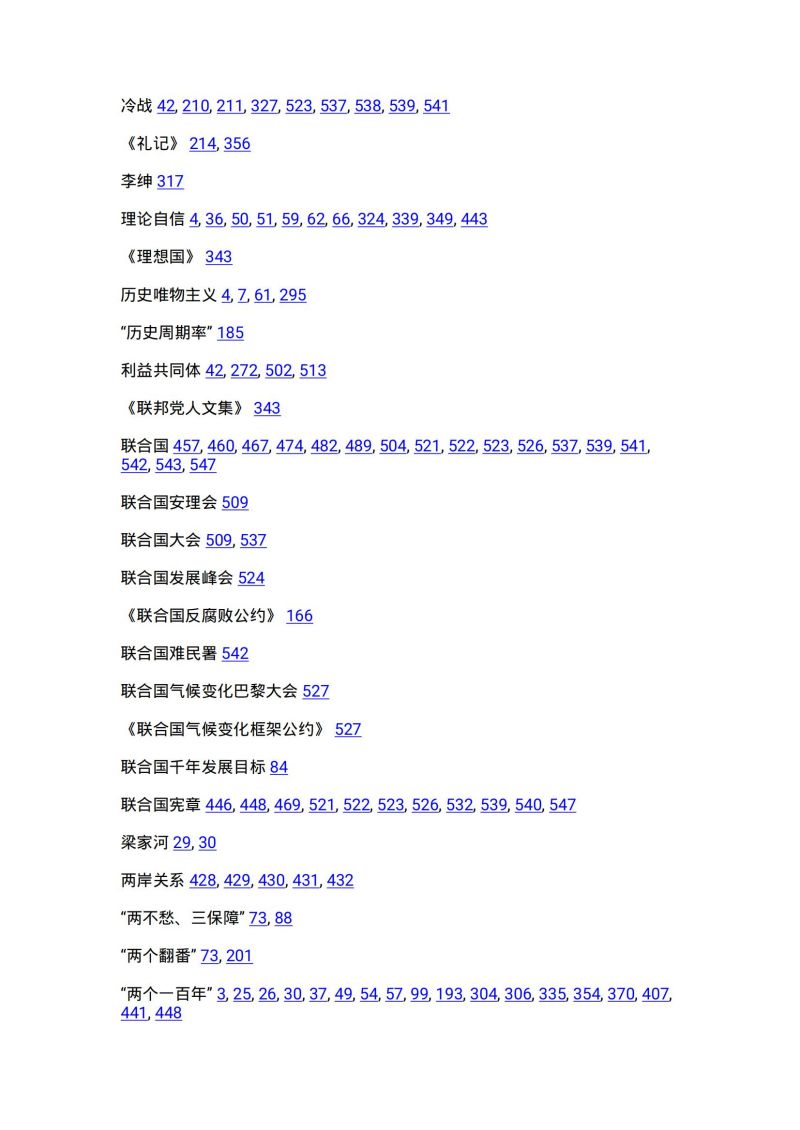The image size is (800, 1130).
Task: Tap page 343 link next to 《理想国》
Action: [218, 257]
